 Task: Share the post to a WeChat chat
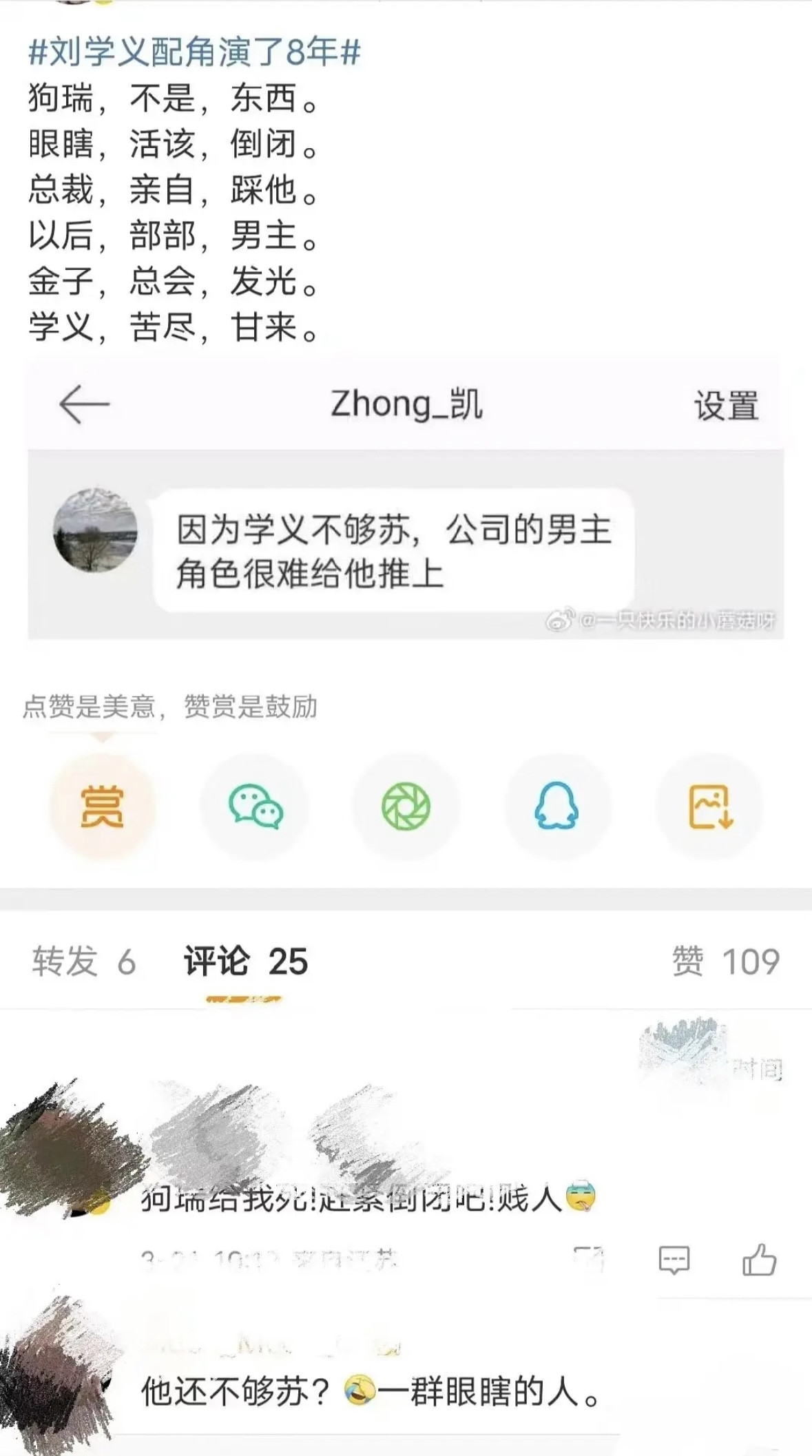click(x=254, y=806)
